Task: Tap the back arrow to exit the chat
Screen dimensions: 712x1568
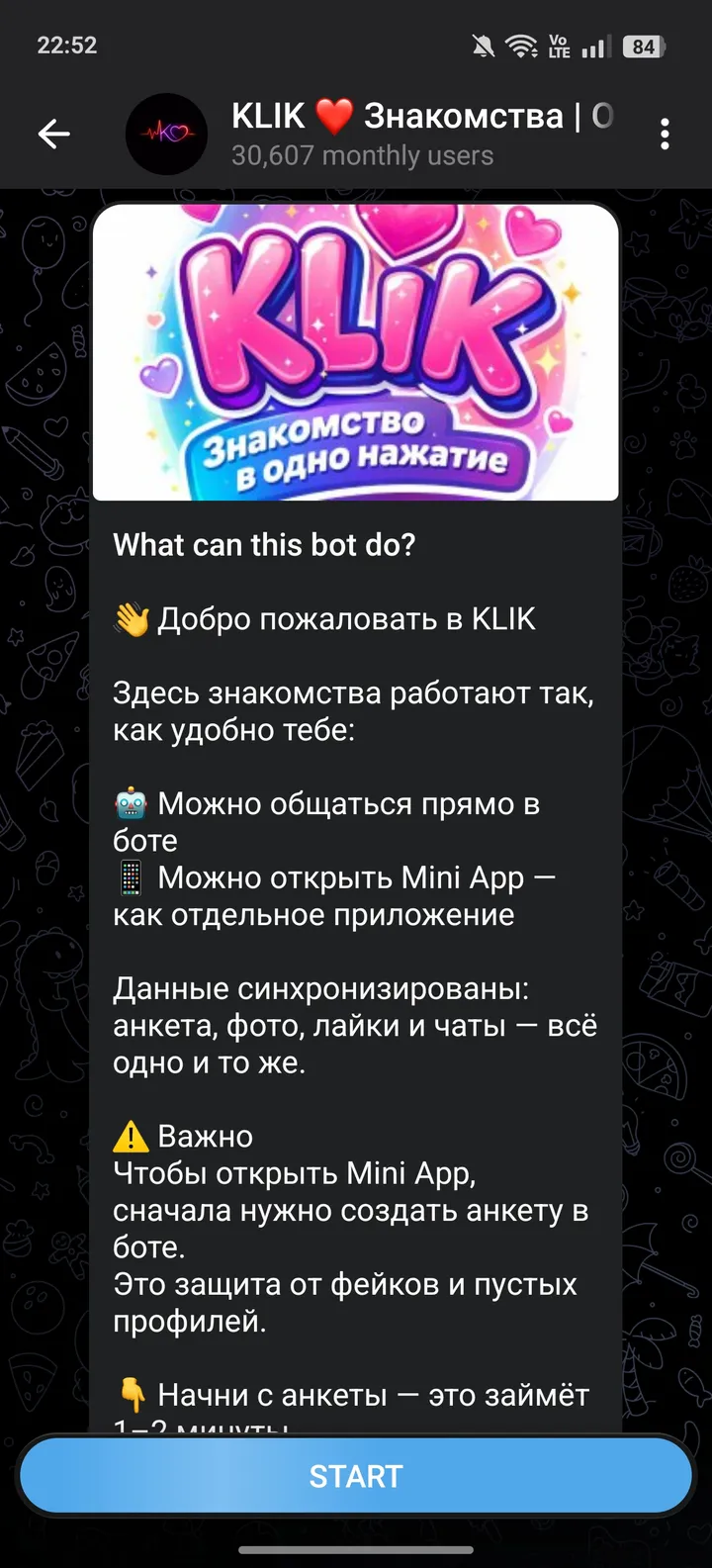Action: (x=54, y=134)
